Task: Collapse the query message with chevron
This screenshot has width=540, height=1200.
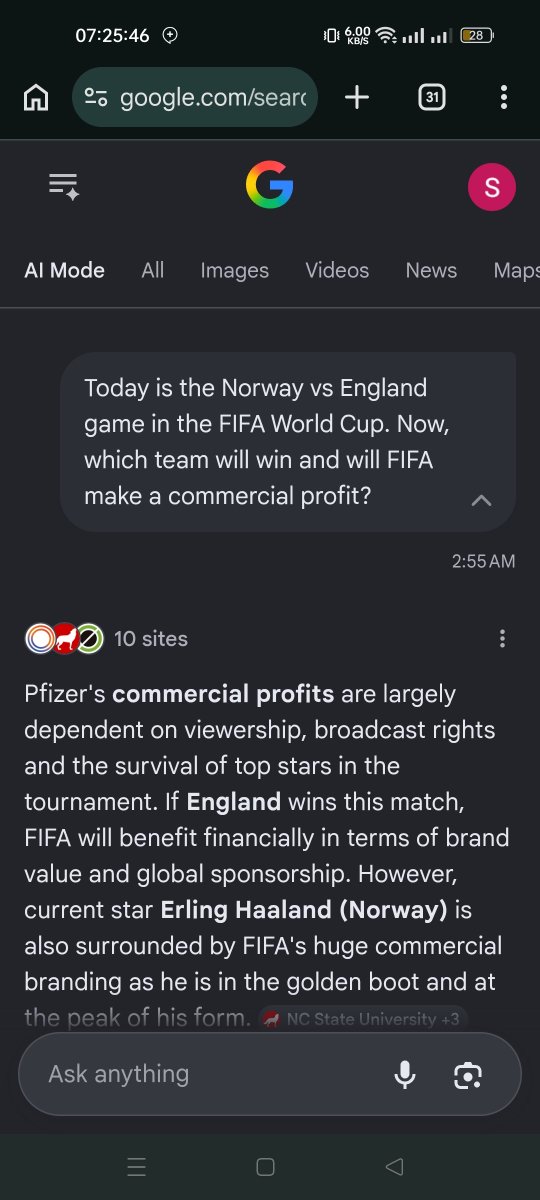Action: click(x=481, y=500)
